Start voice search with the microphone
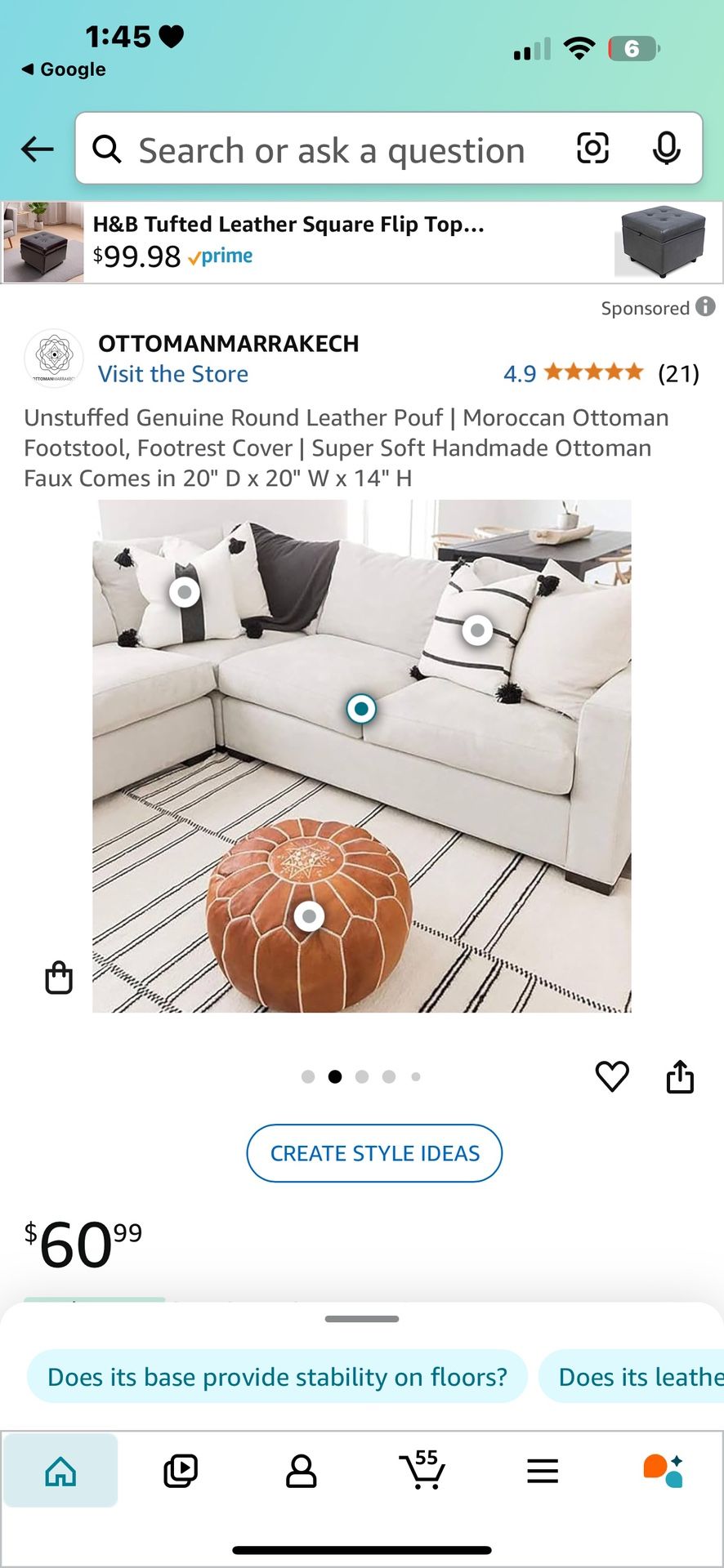Image resolution: width=724 pixels, height=1568 pixels. coord(667,149)
